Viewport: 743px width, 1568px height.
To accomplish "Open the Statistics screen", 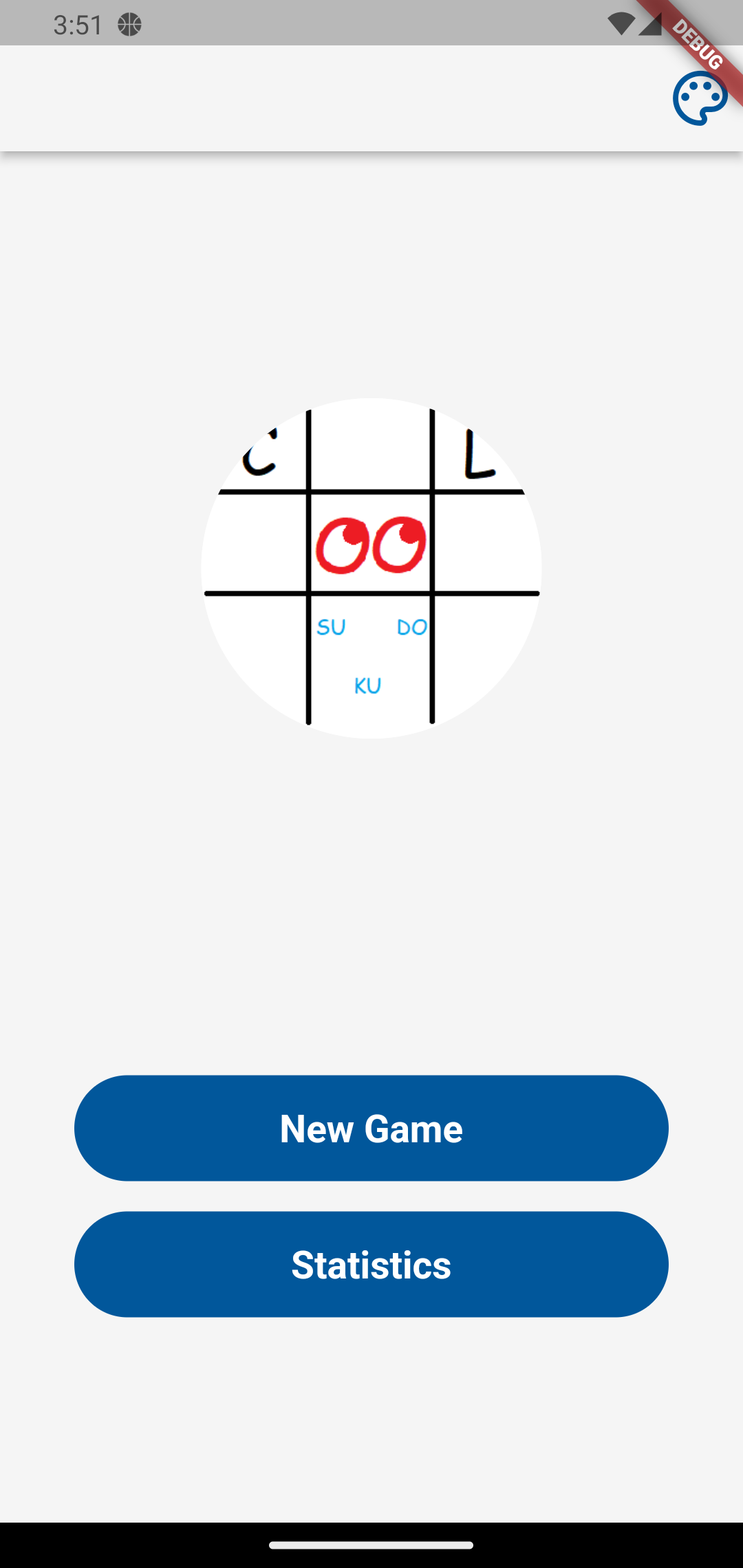I will coord(371,1264).
